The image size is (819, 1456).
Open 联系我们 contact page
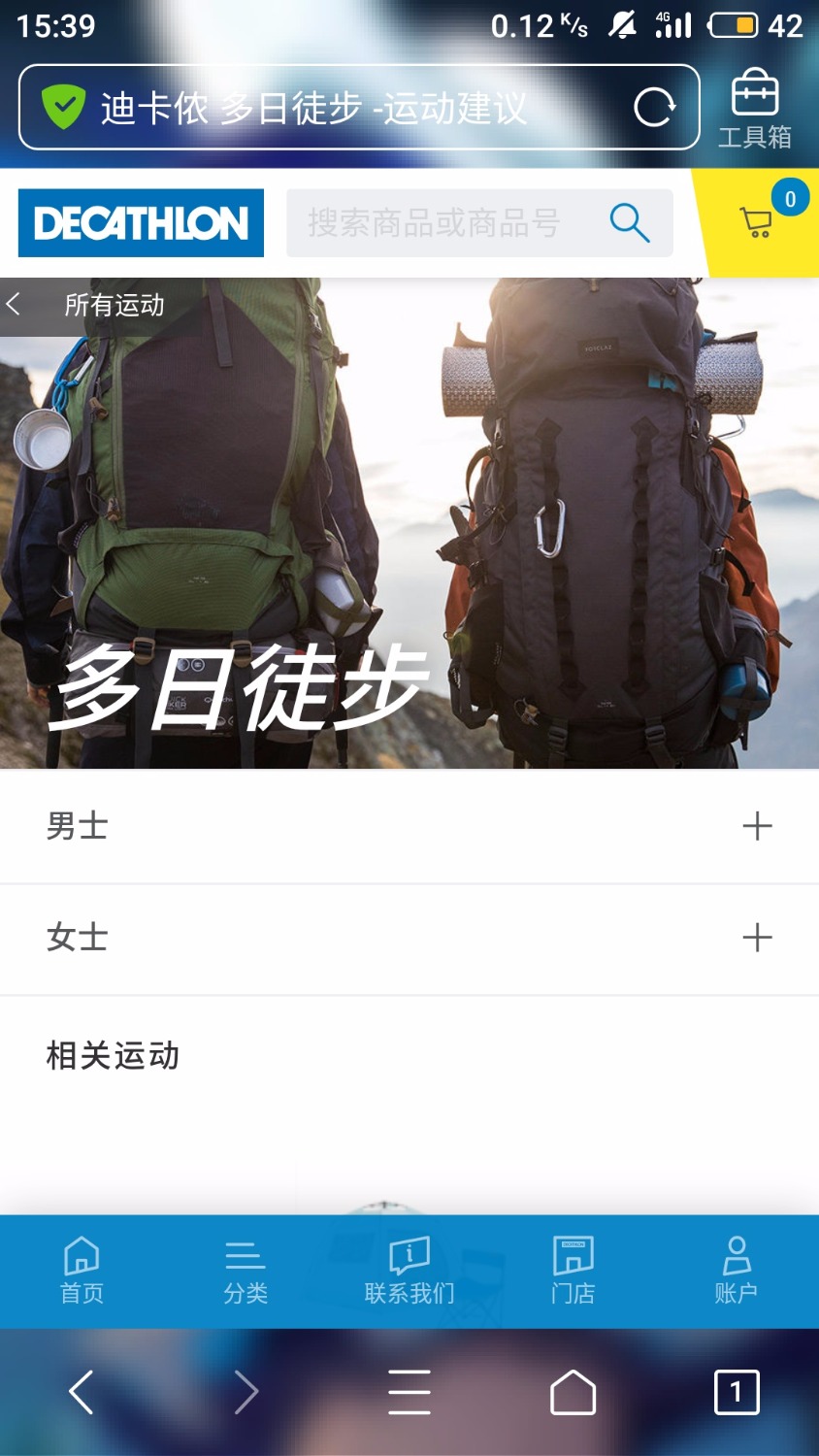409,1270
